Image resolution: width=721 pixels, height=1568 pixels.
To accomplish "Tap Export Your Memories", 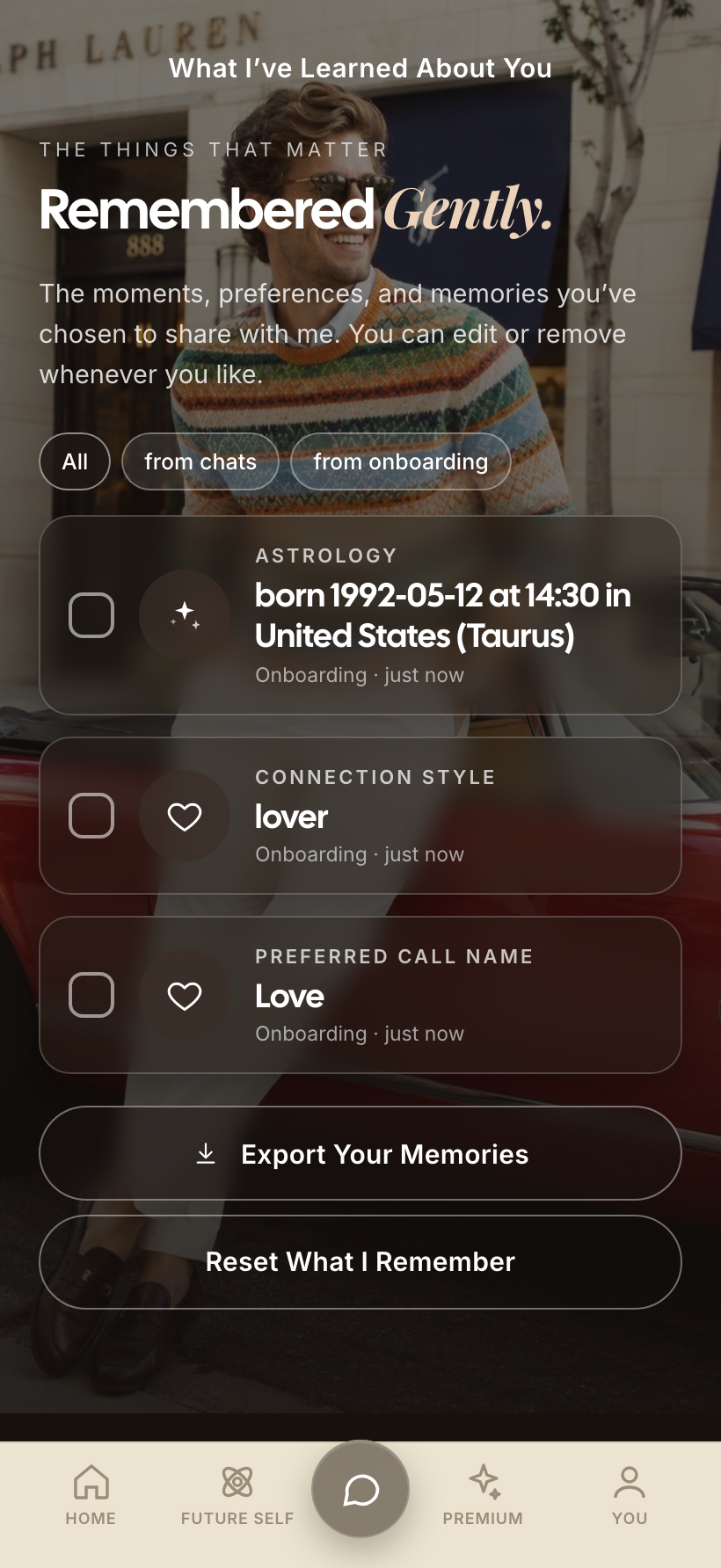I will [360, 1153].
